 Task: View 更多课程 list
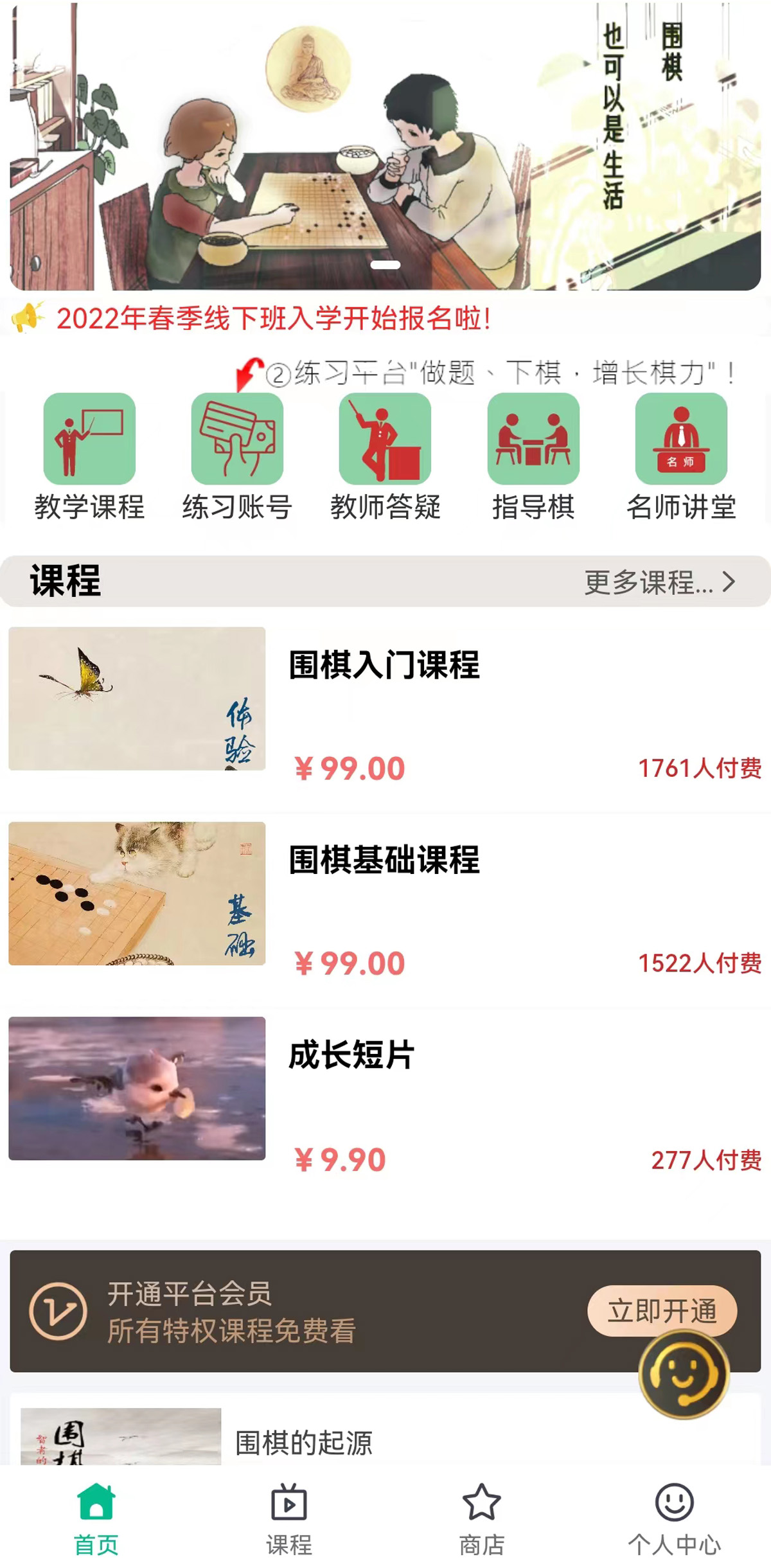(659, 582)
